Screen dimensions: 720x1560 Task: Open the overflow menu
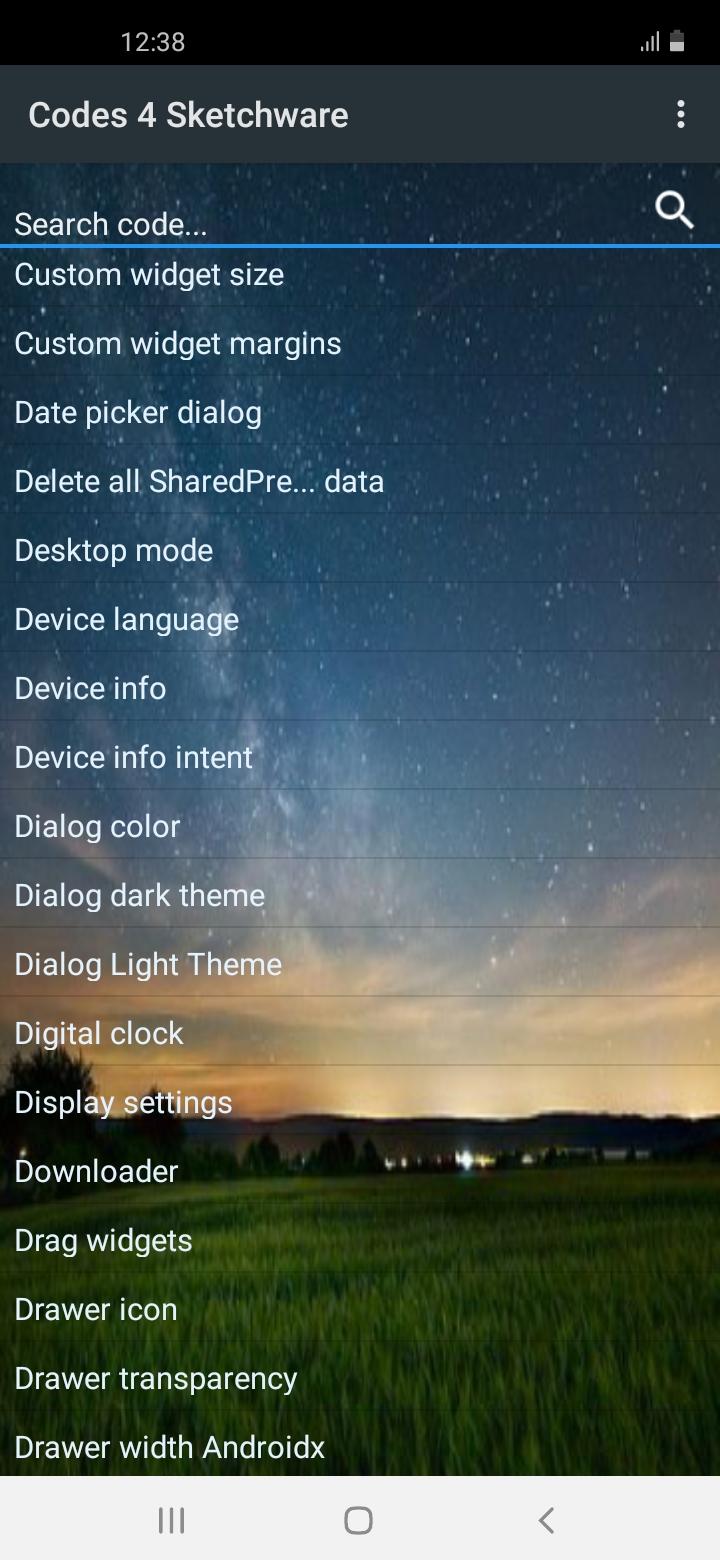pyautogui.click(x=680, y=114)
